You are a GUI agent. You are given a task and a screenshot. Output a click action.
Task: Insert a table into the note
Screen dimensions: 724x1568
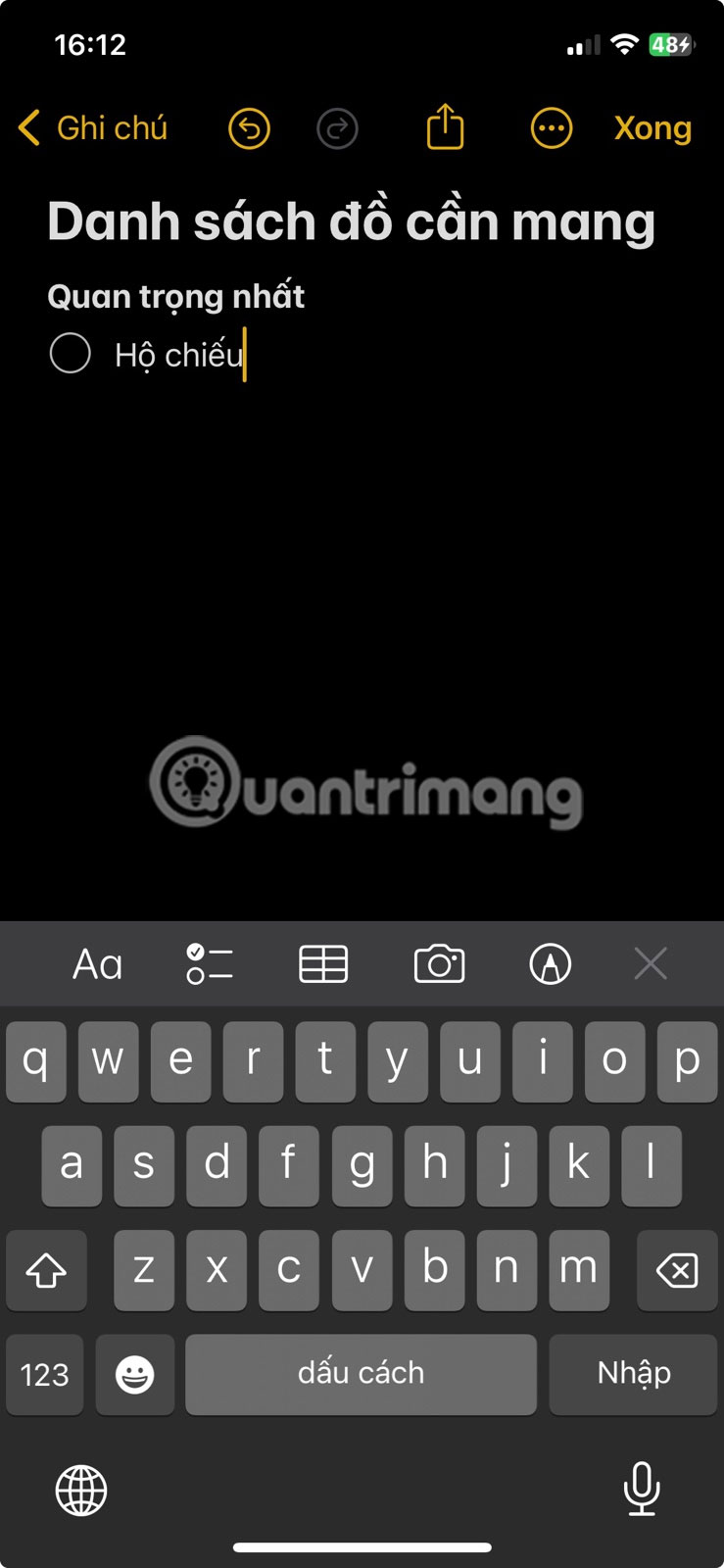pos(323,964)
